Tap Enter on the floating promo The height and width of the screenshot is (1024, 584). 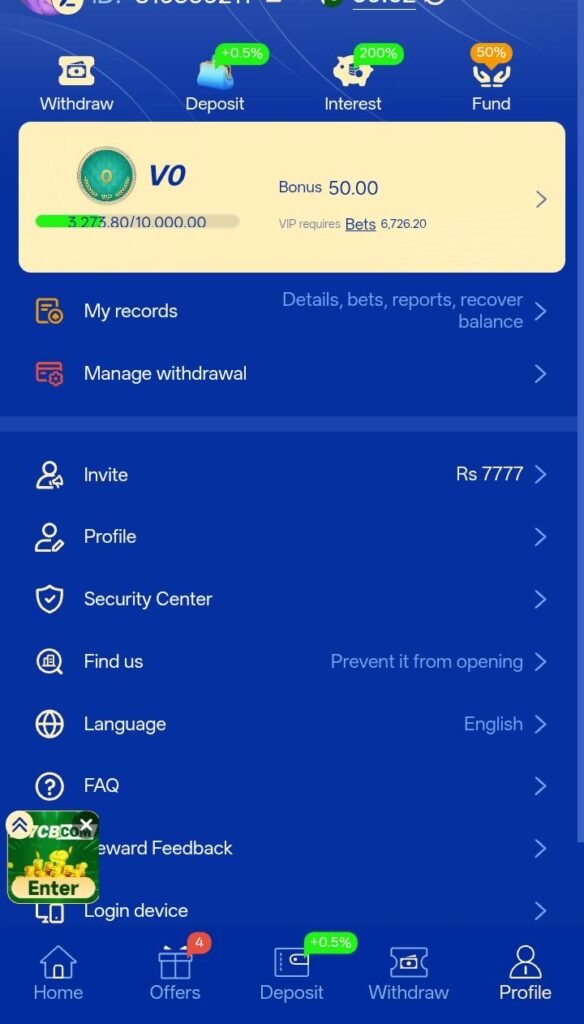(x=53, y=889)
